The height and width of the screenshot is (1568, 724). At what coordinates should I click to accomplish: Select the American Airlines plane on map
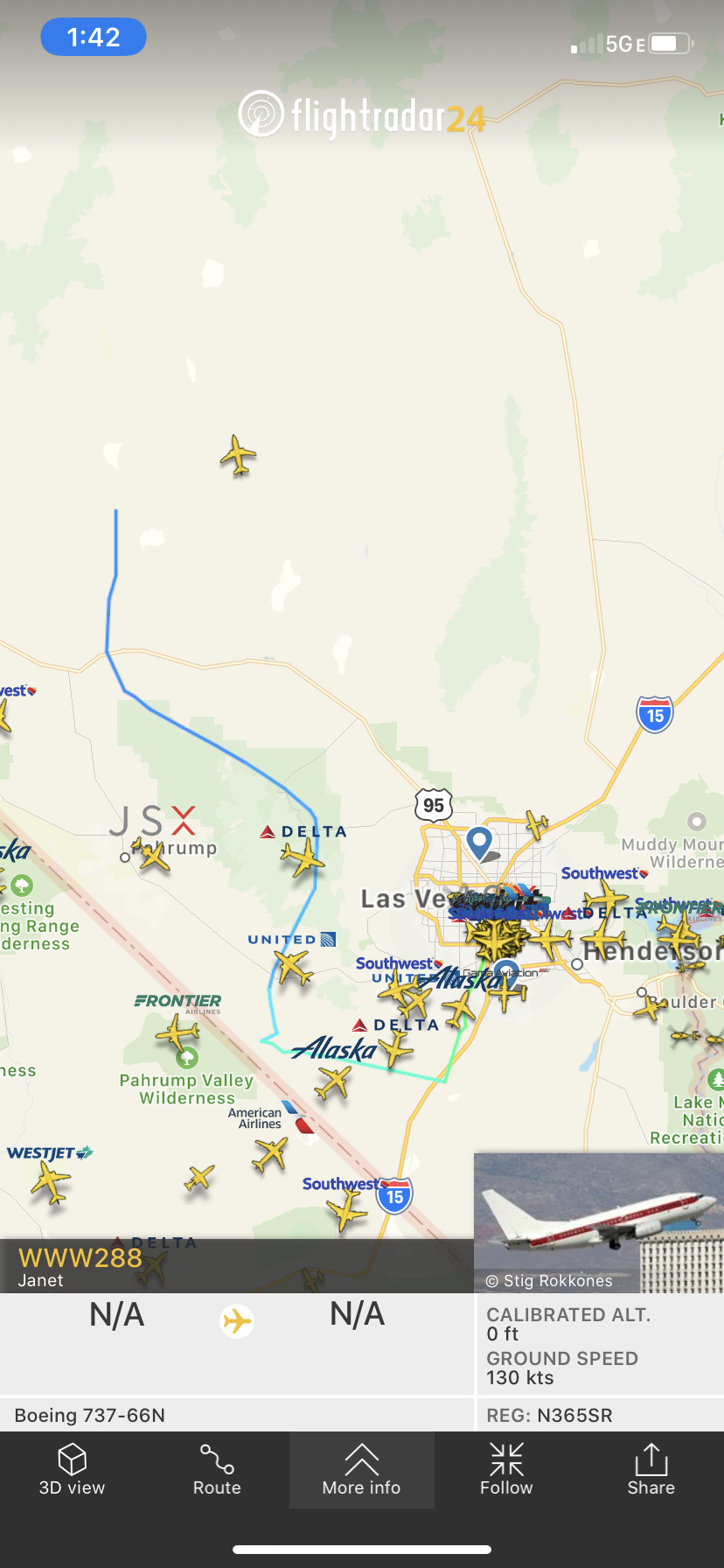click(x=270, y=1154)
